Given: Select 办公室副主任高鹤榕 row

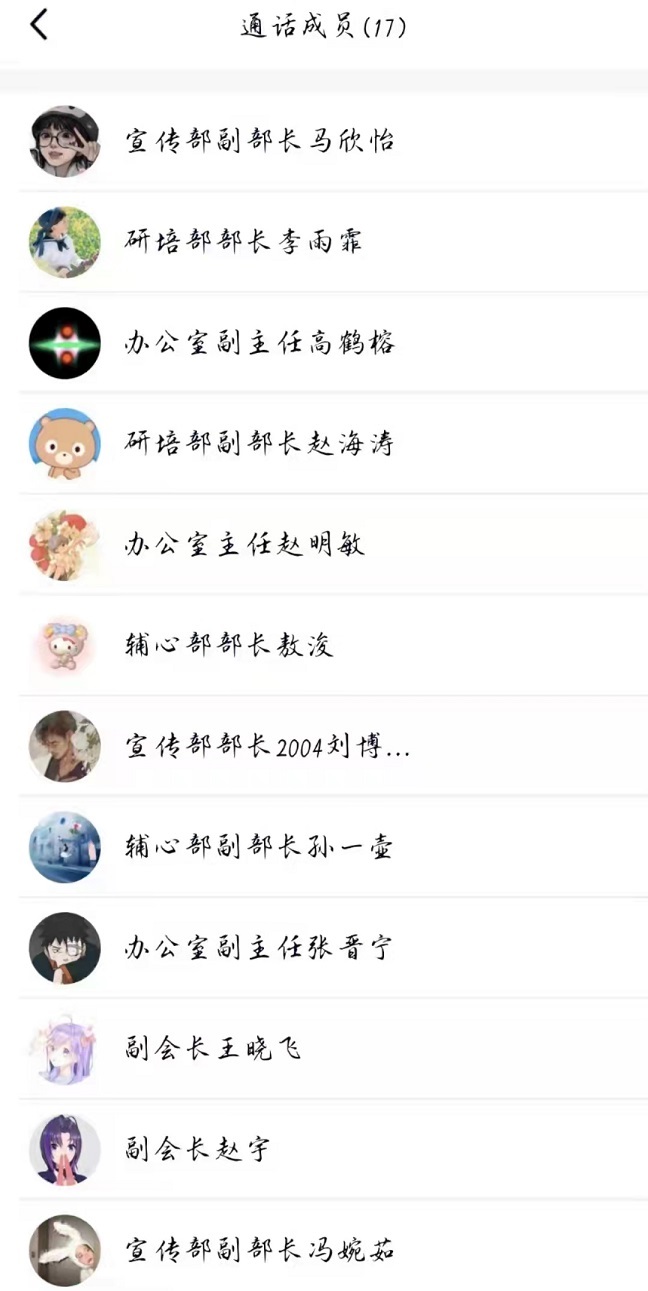Looking at the screenshot, I should click(260, 343).
